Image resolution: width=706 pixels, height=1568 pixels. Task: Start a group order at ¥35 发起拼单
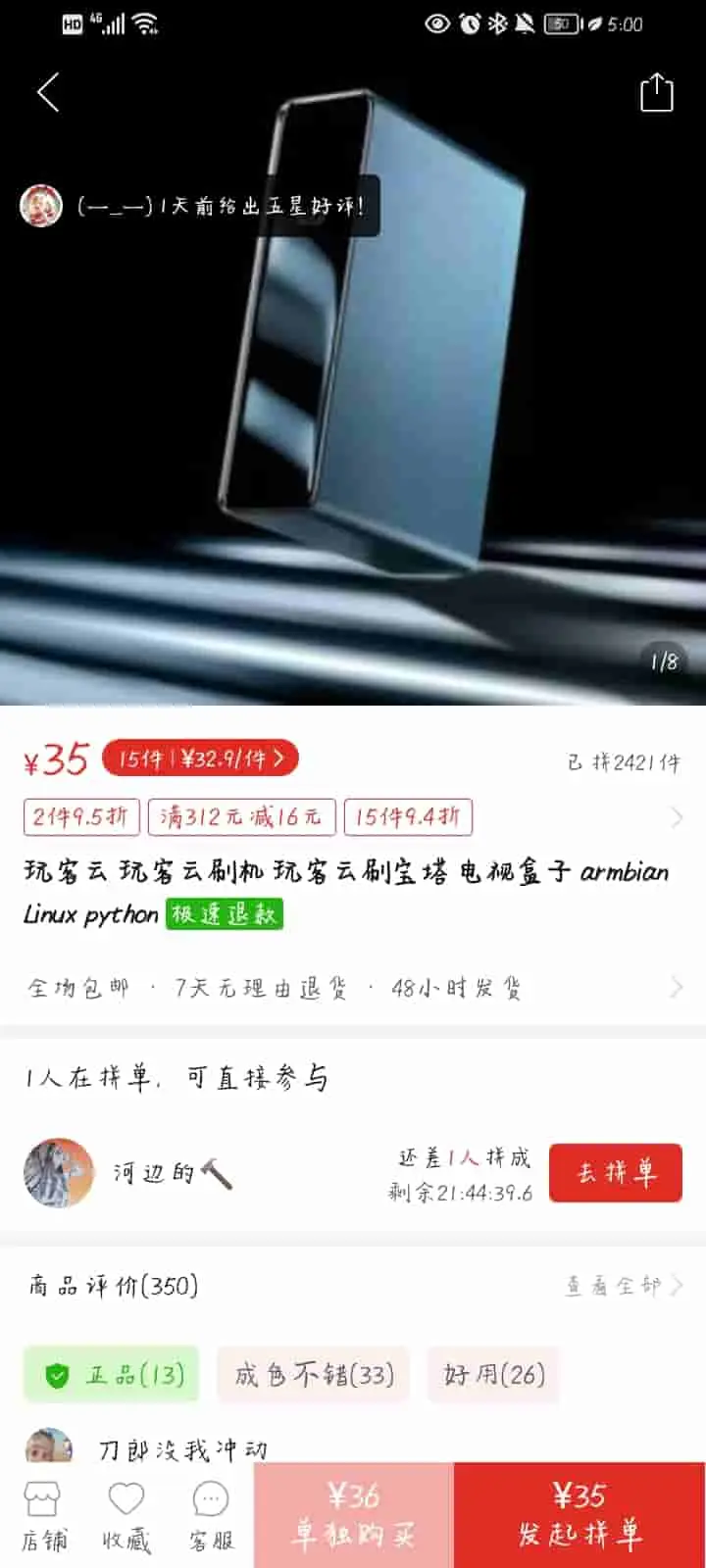pyautogui.click(x=580, y=1515)
